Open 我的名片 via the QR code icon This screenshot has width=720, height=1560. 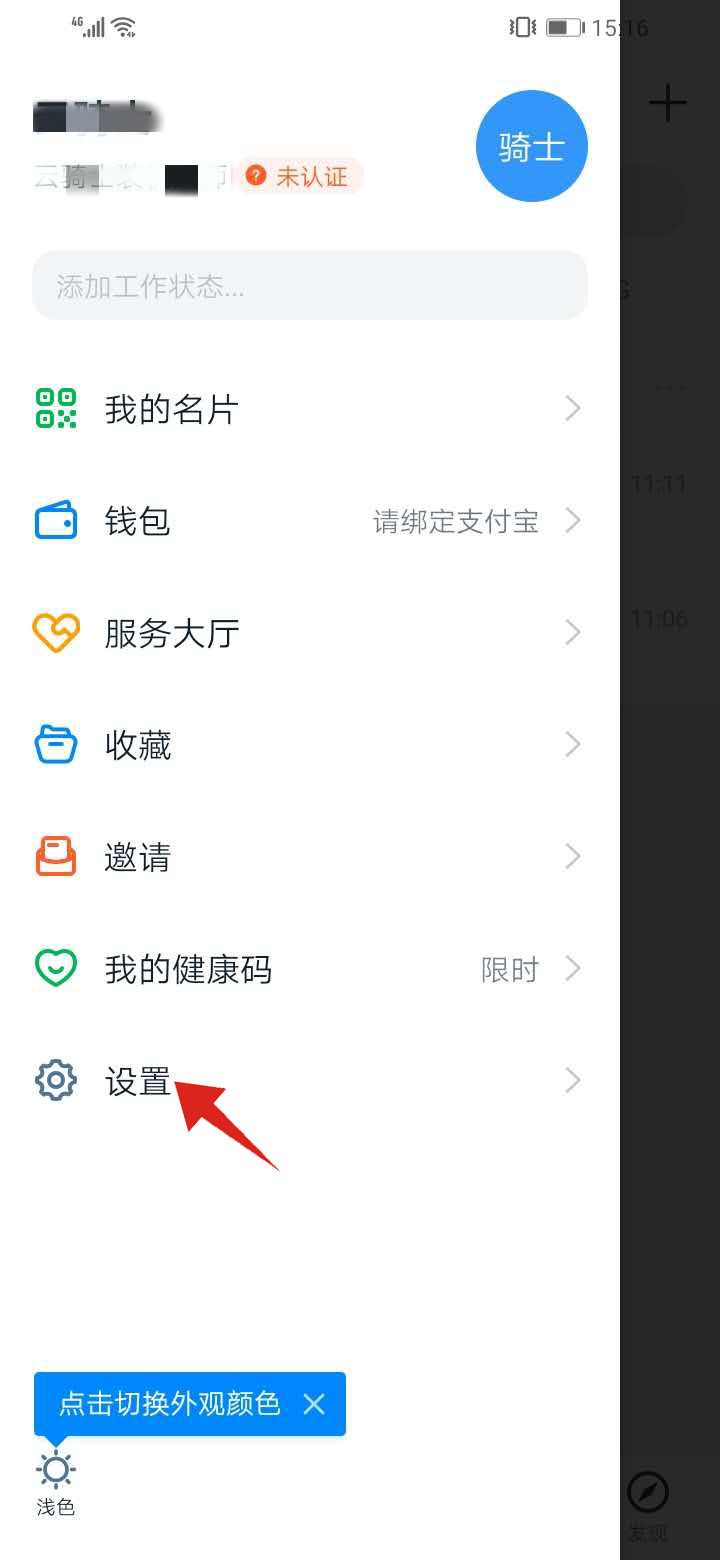[x=55, y=408]
